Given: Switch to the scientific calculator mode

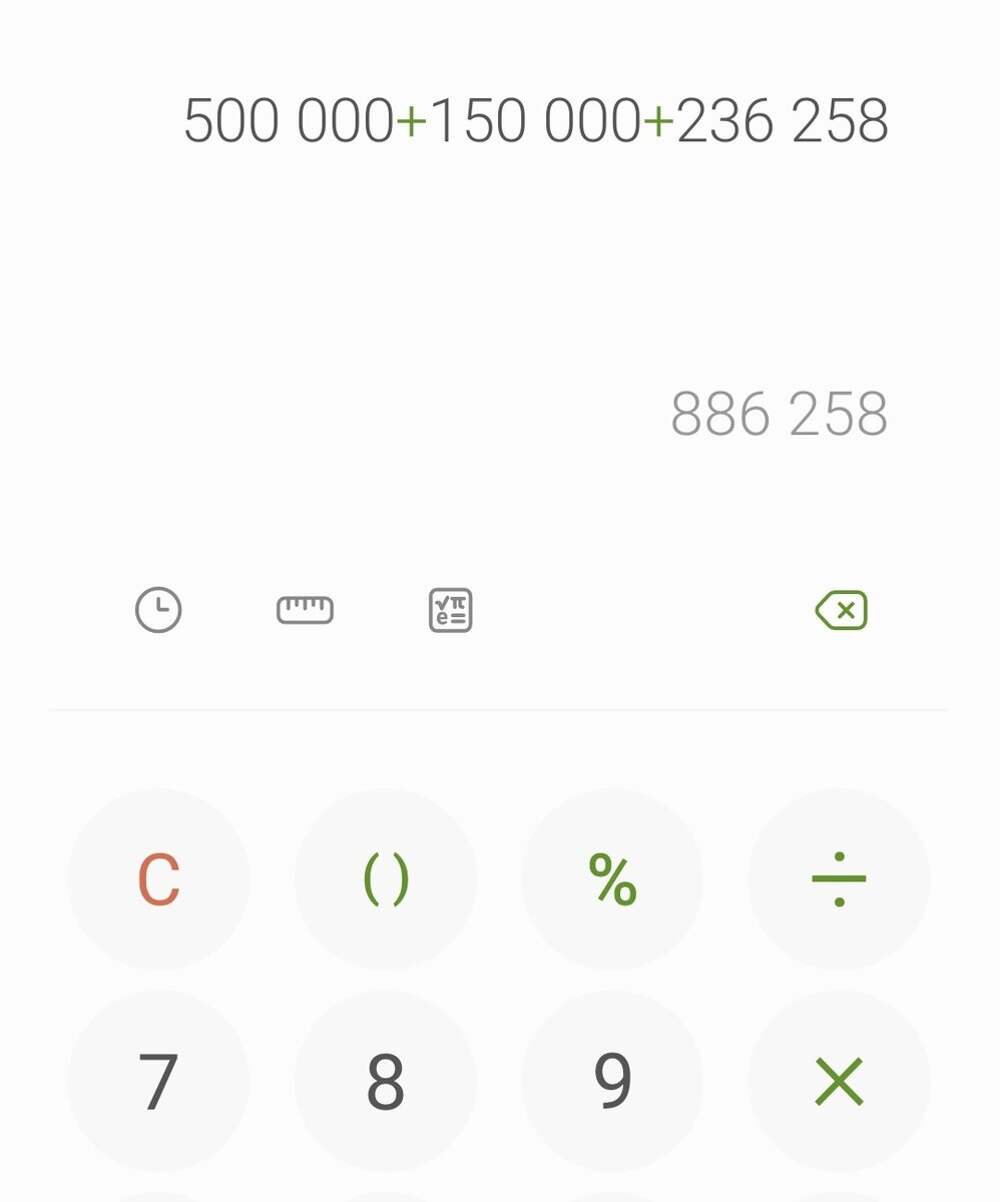Looking at the screenshot, I should click(x=450, y=610).
